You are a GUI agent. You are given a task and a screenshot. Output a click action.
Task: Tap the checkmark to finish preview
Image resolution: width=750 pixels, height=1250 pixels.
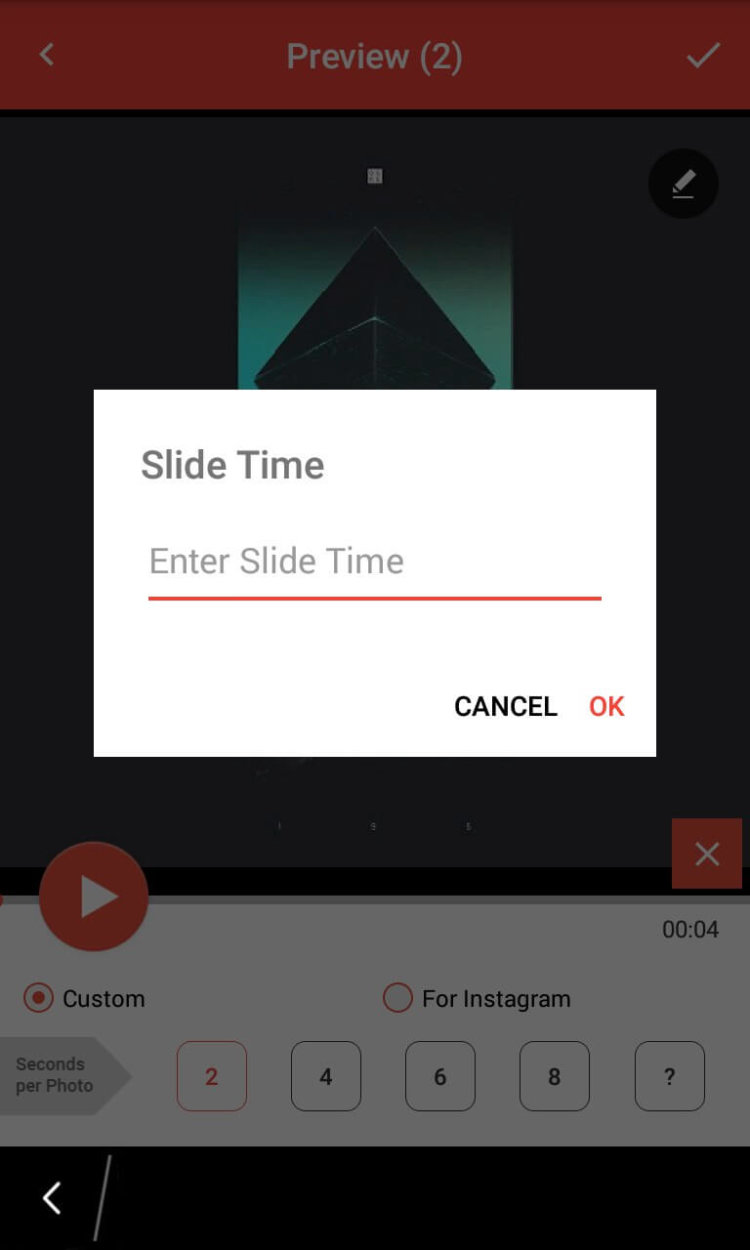(703, 55)
